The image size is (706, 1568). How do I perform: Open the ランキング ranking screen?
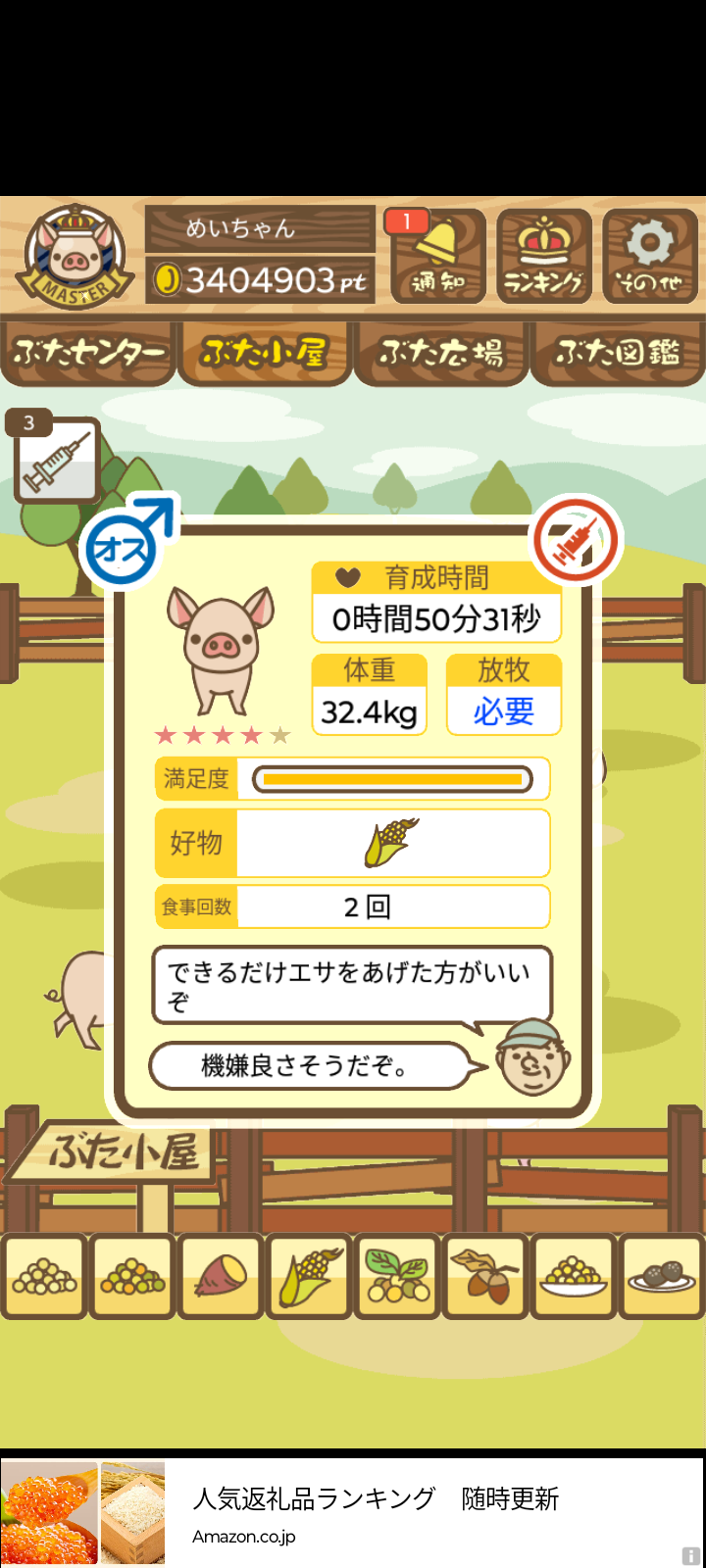click(x=544, y=257)
